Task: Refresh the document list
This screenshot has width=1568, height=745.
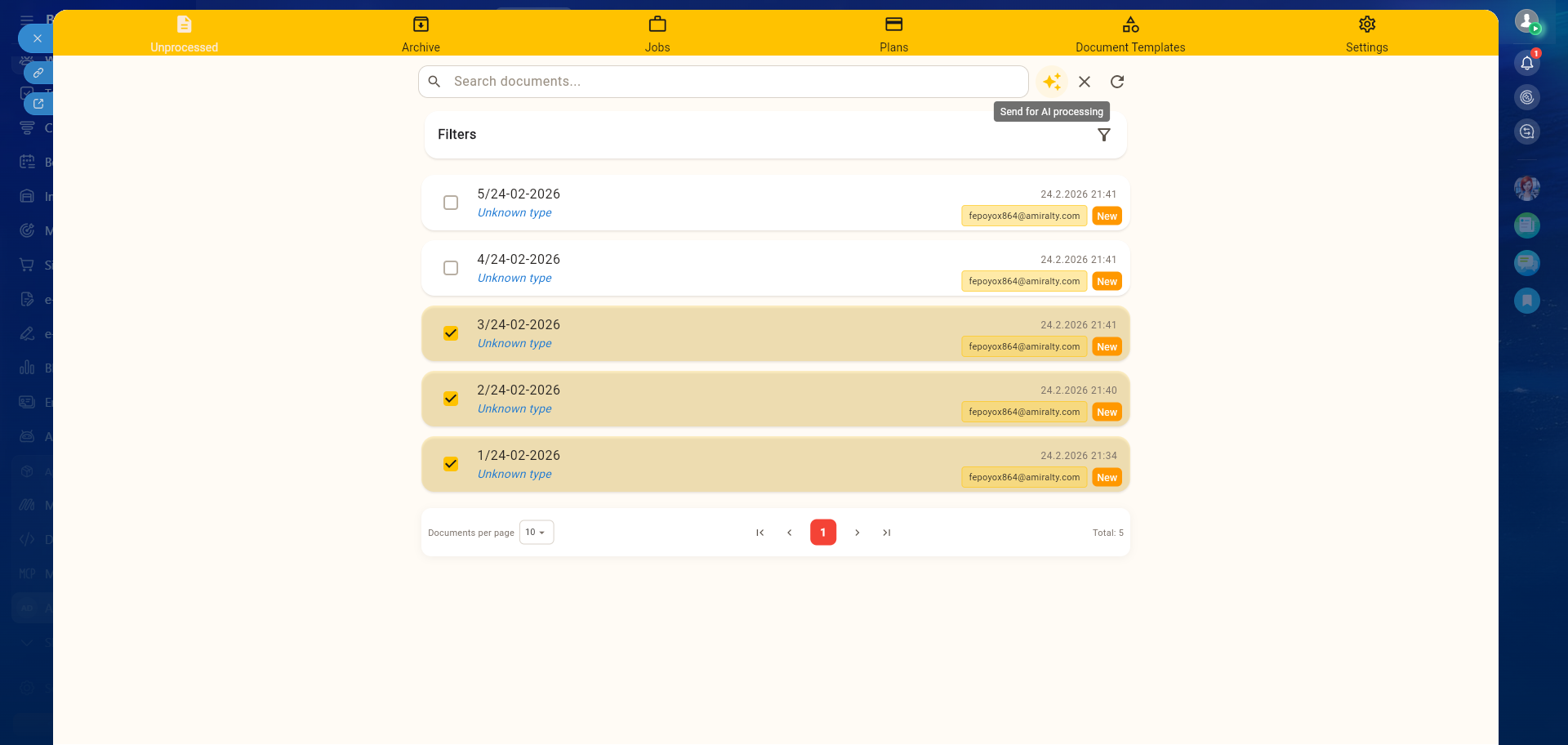Action: (1117, 82)
